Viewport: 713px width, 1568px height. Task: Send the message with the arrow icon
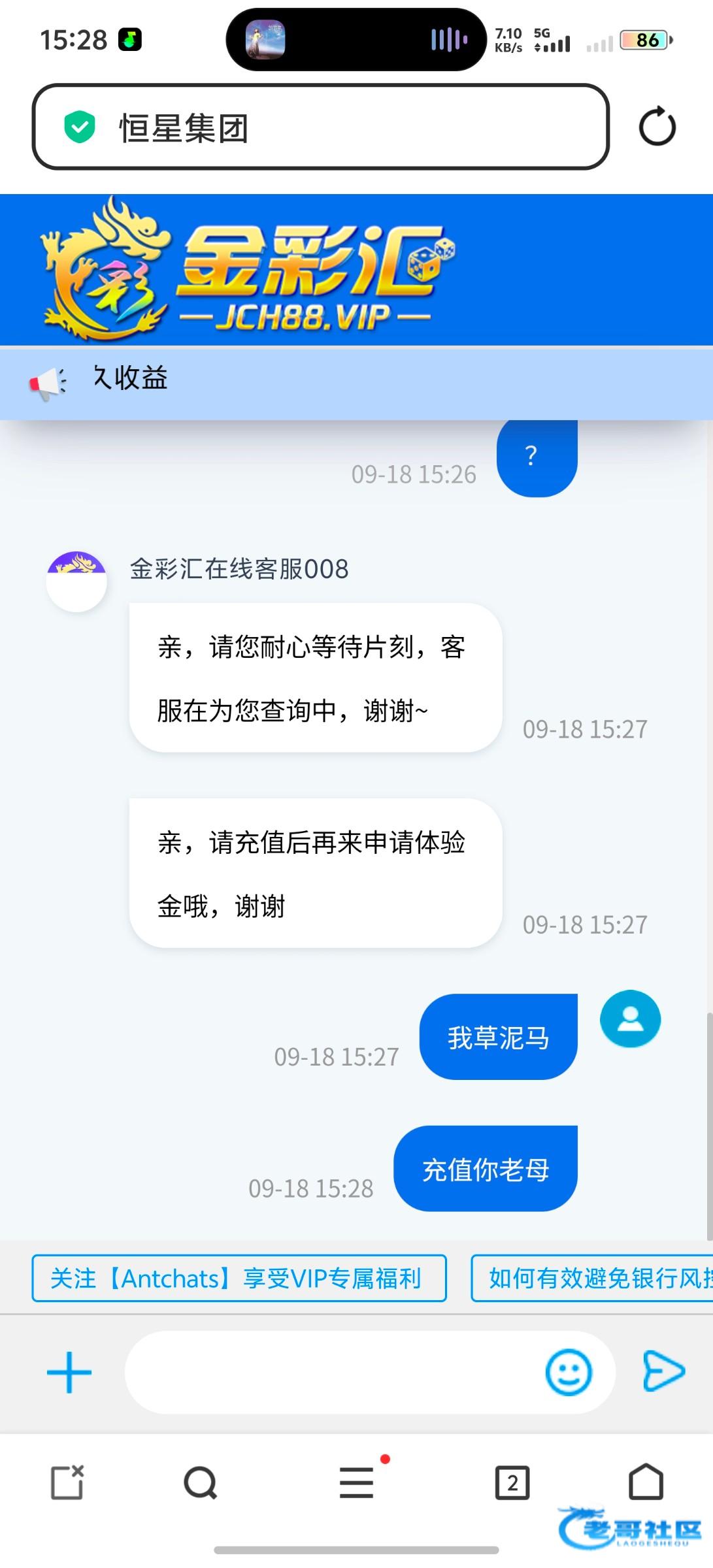[664, 1371]
